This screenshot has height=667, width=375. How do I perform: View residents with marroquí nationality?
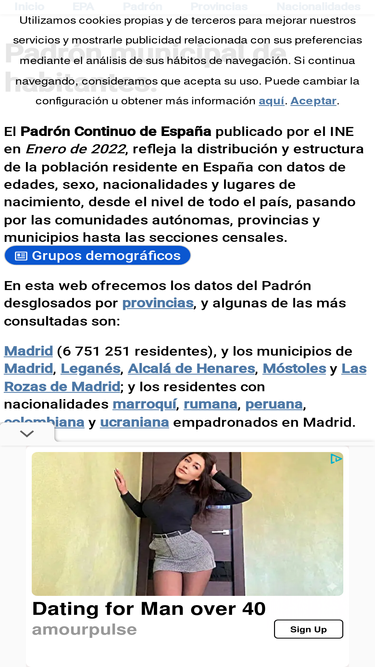(x=144, y=404)
